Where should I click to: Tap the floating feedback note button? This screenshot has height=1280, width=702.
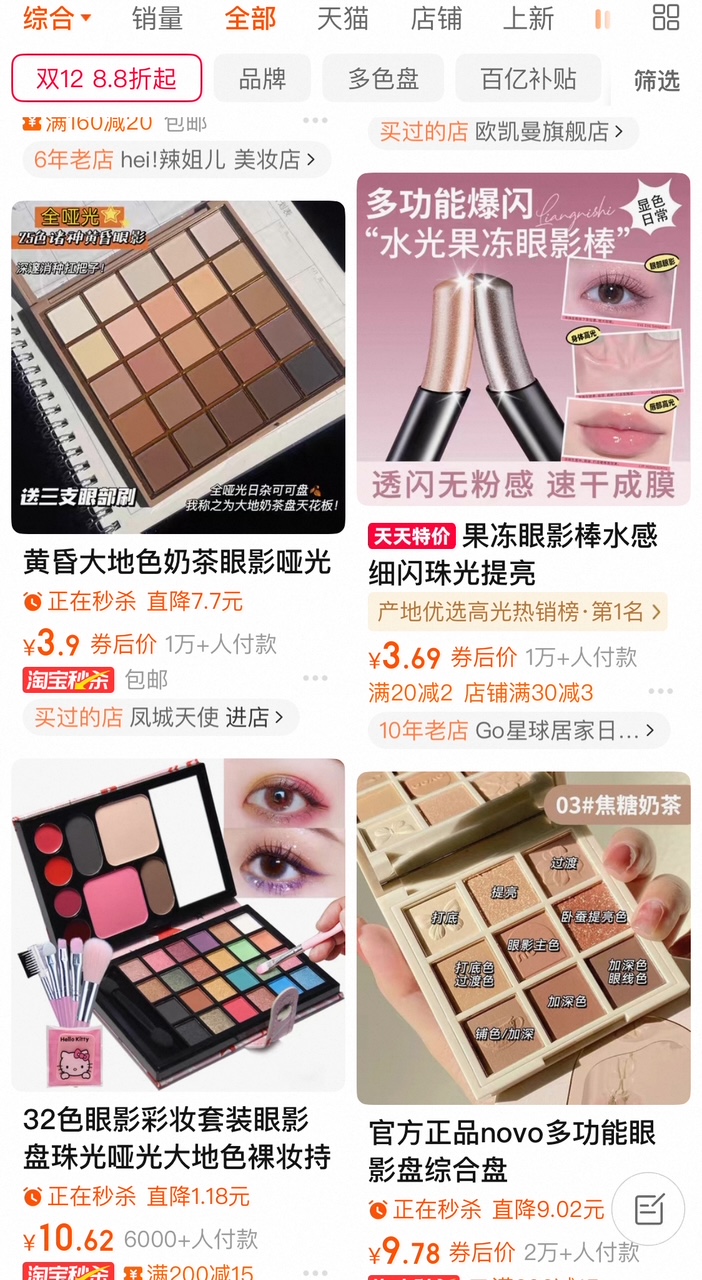click(648, 1209)
